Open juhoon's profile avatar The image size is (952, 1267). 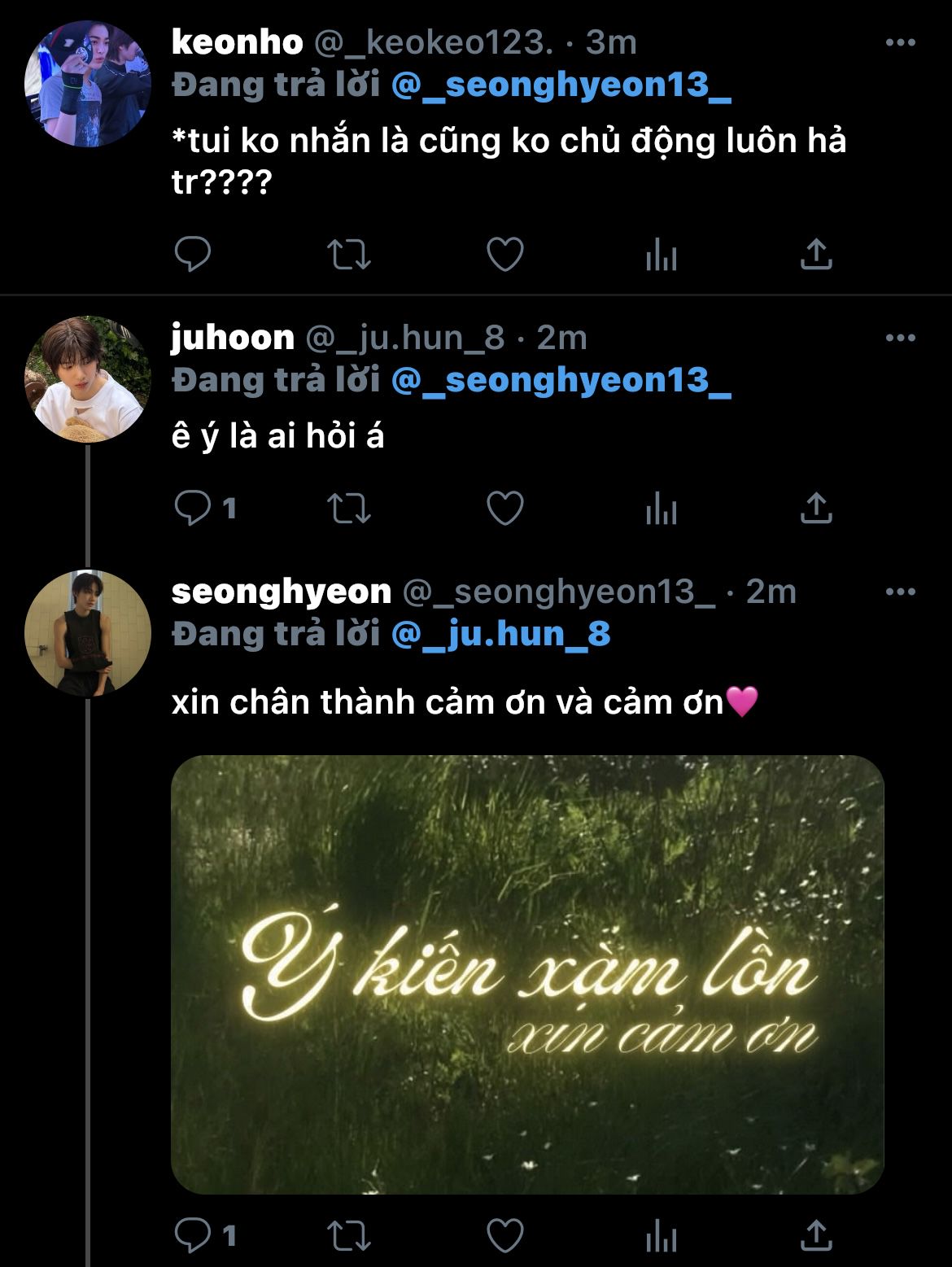pyautogui.click(x=88, y=379)
